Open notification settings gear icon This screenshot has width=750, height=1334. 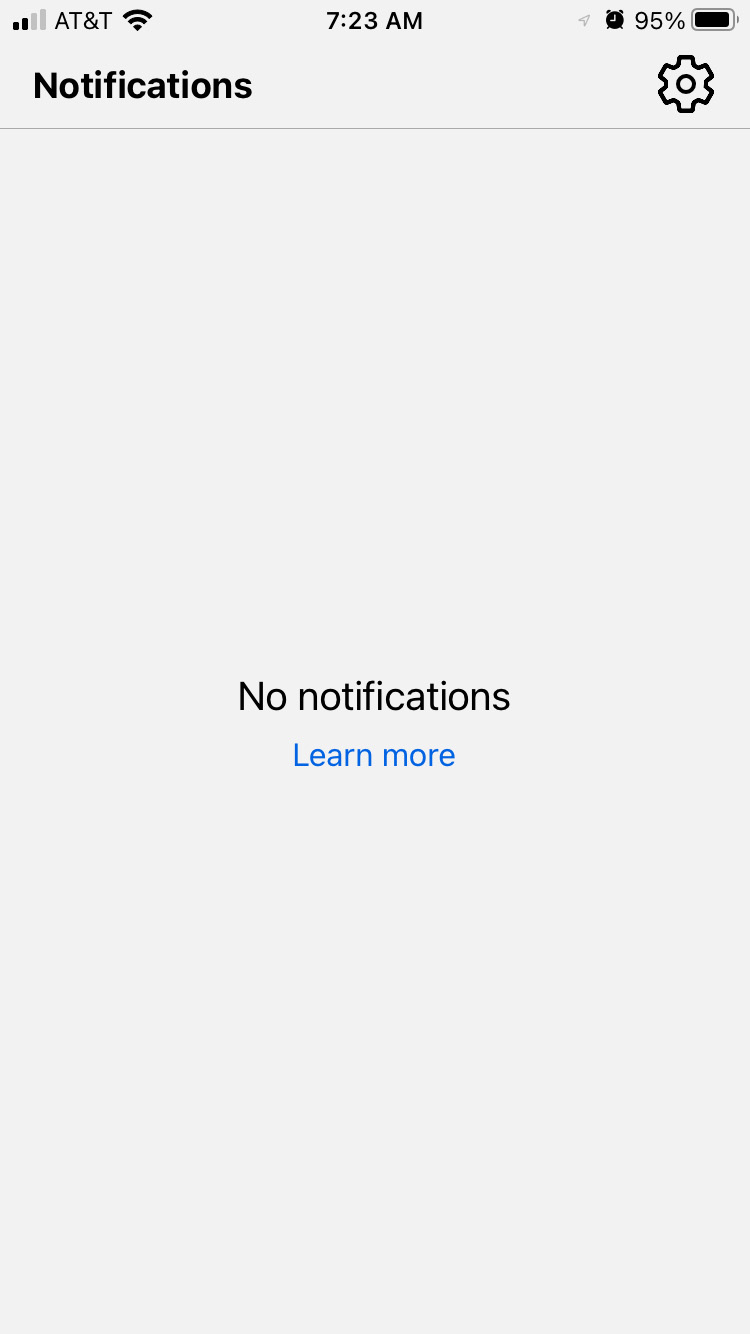pos(686,85)
